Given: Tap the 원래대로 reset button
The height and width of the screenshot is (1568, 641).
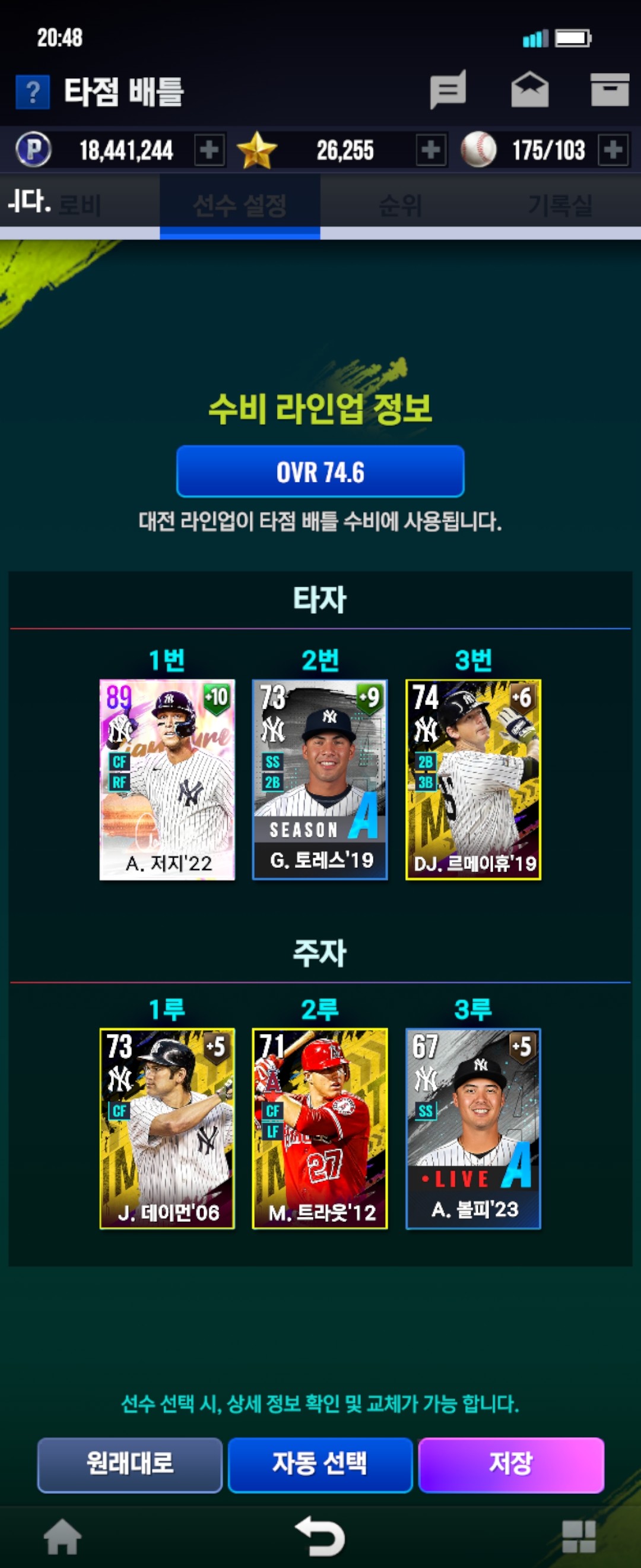Looking at the screenshot, I should tap(129, 1465).
